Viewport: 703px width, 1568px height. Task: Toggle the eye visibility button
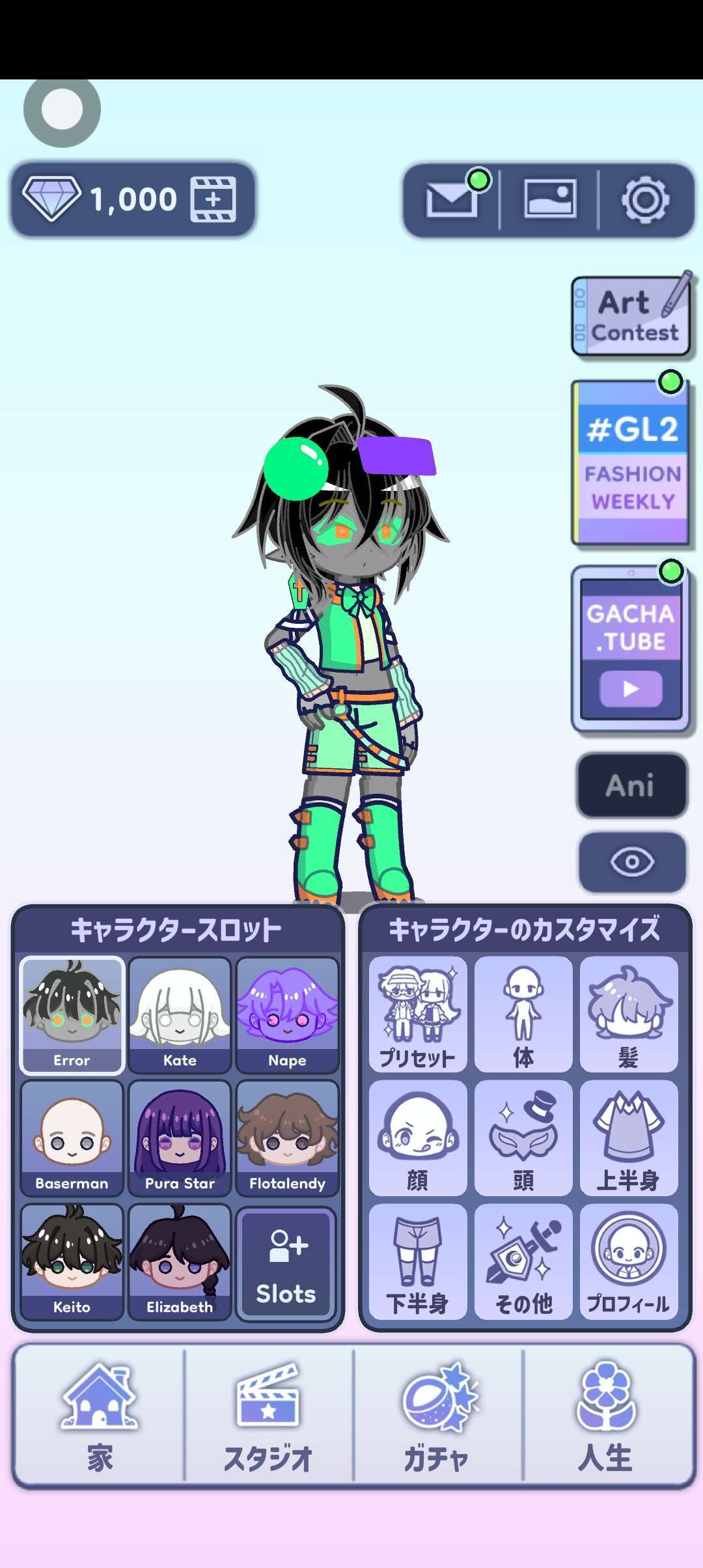coord(632,862)
